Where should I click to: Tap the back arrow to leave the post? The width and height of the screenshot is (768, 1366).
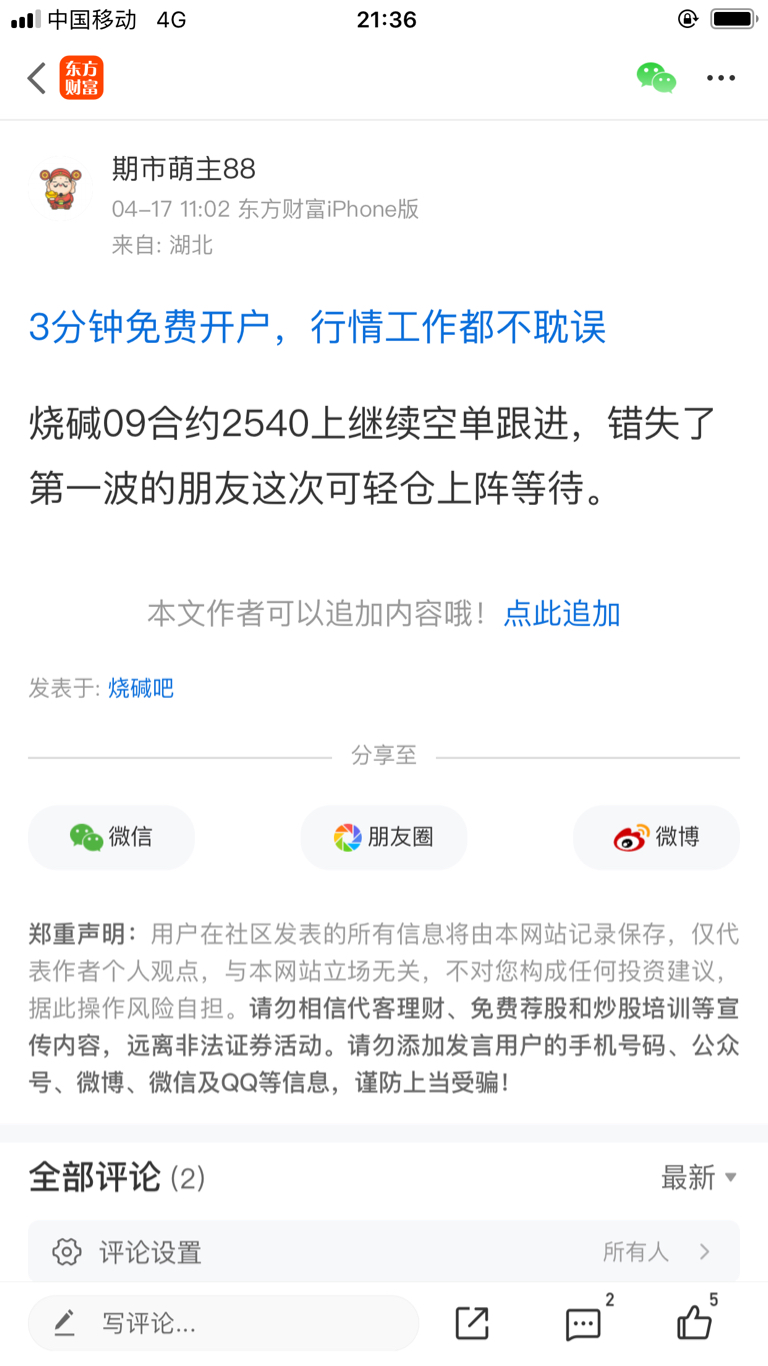(x=36, y=77)
